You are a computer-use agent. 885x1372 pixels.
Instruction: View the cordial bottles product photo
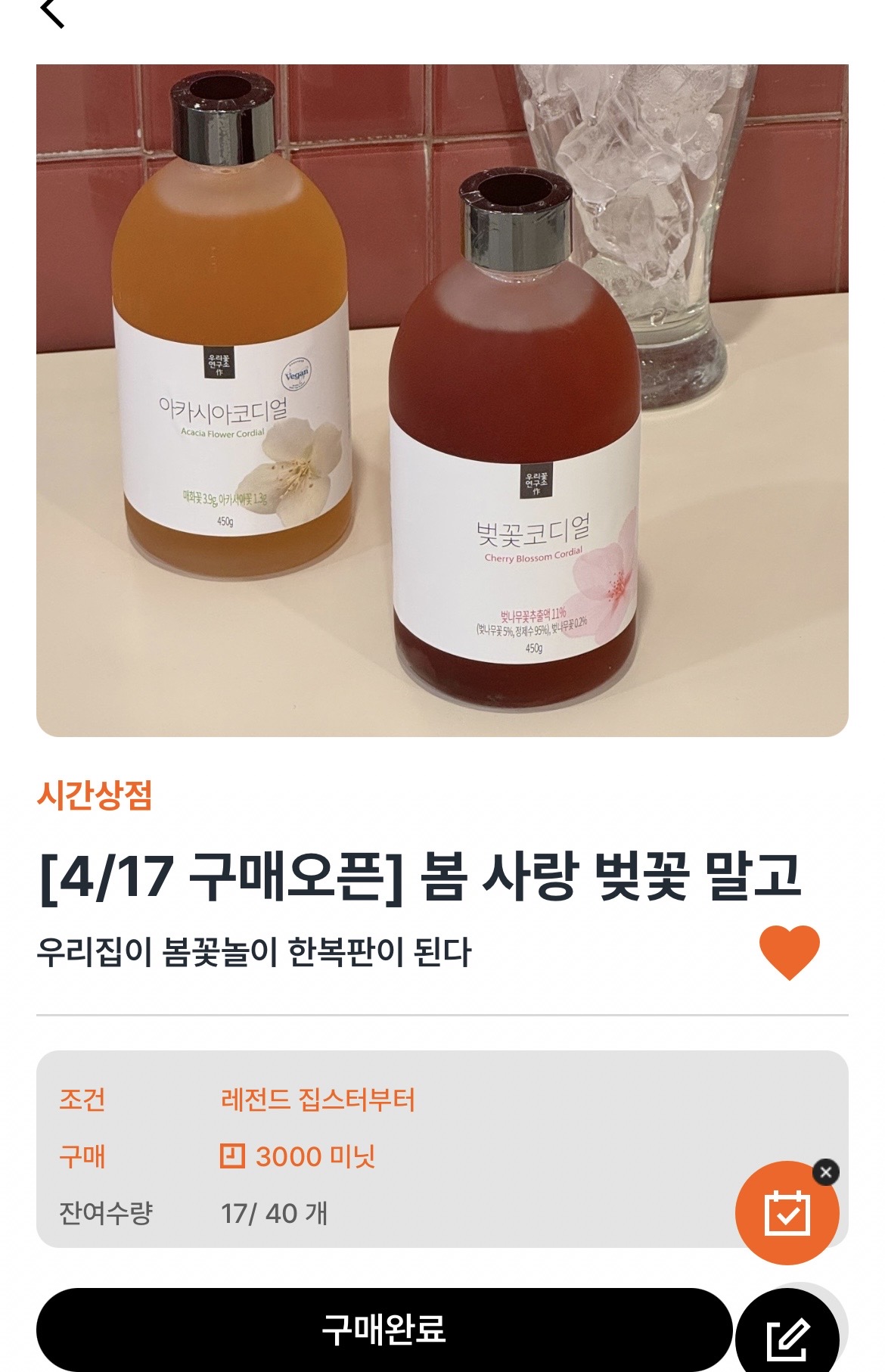click(x=442, y=400)
